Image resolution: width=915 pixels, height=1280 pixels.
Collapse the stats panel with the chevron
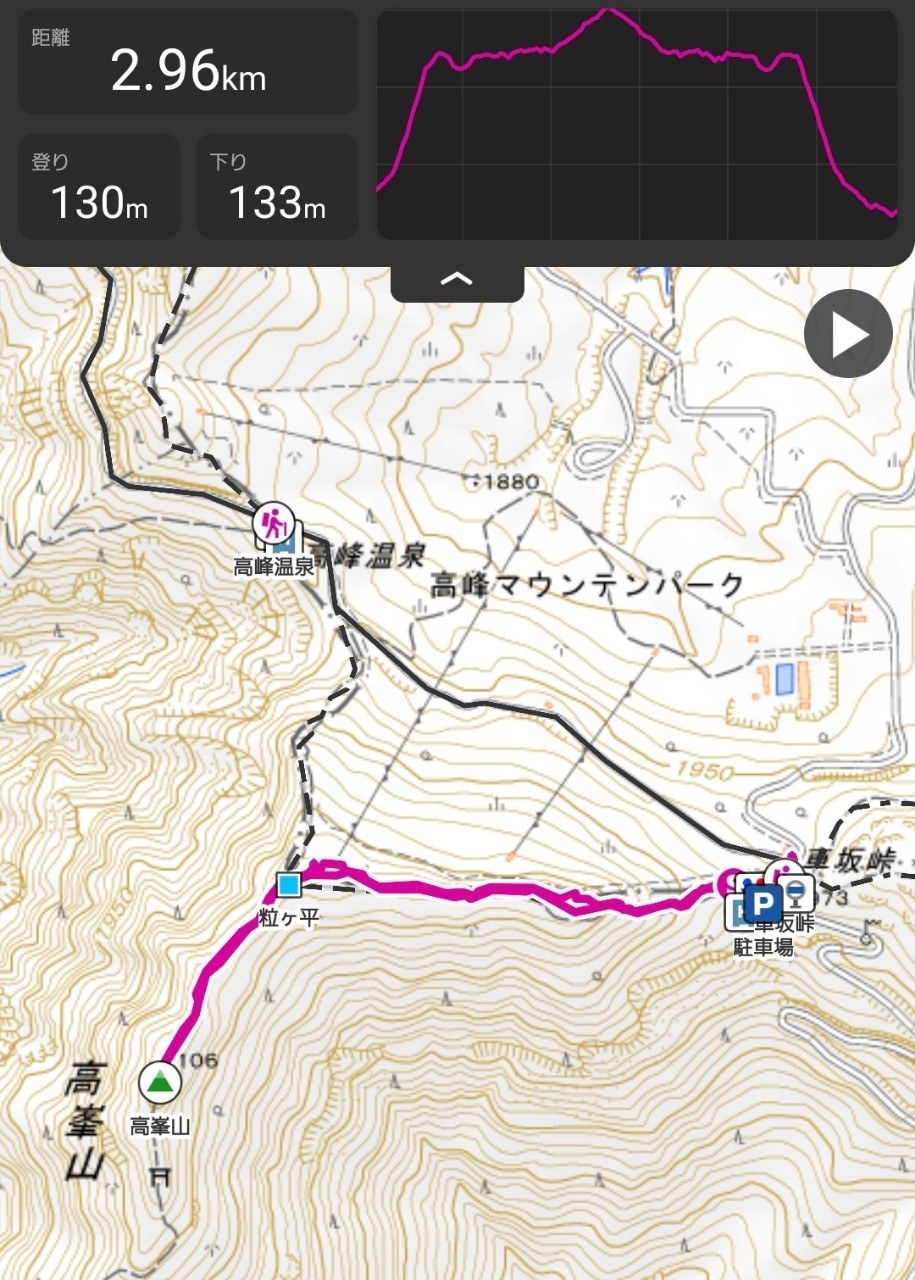coord(457,279)
